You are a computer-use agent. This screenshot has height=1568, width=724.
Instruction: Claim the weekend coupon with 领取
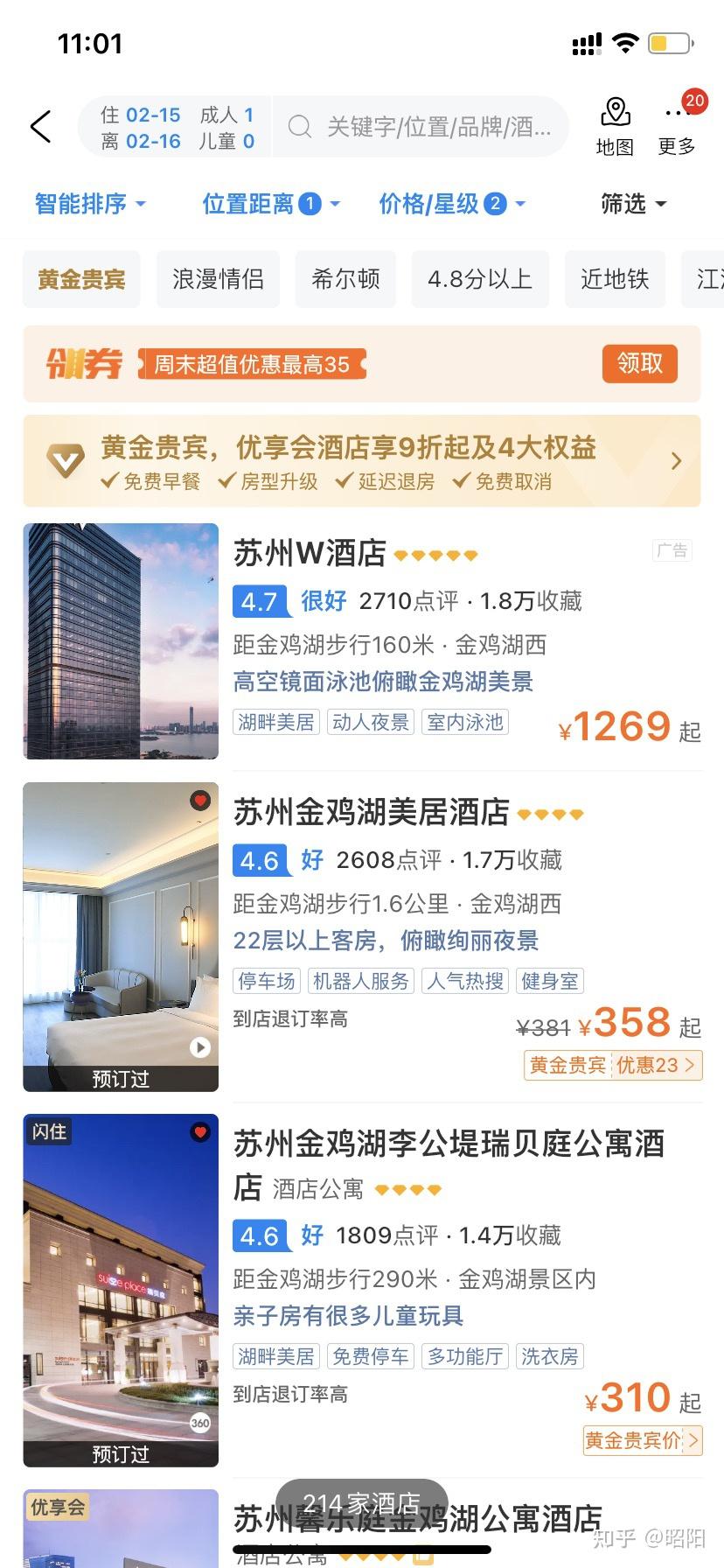[639, 363]
